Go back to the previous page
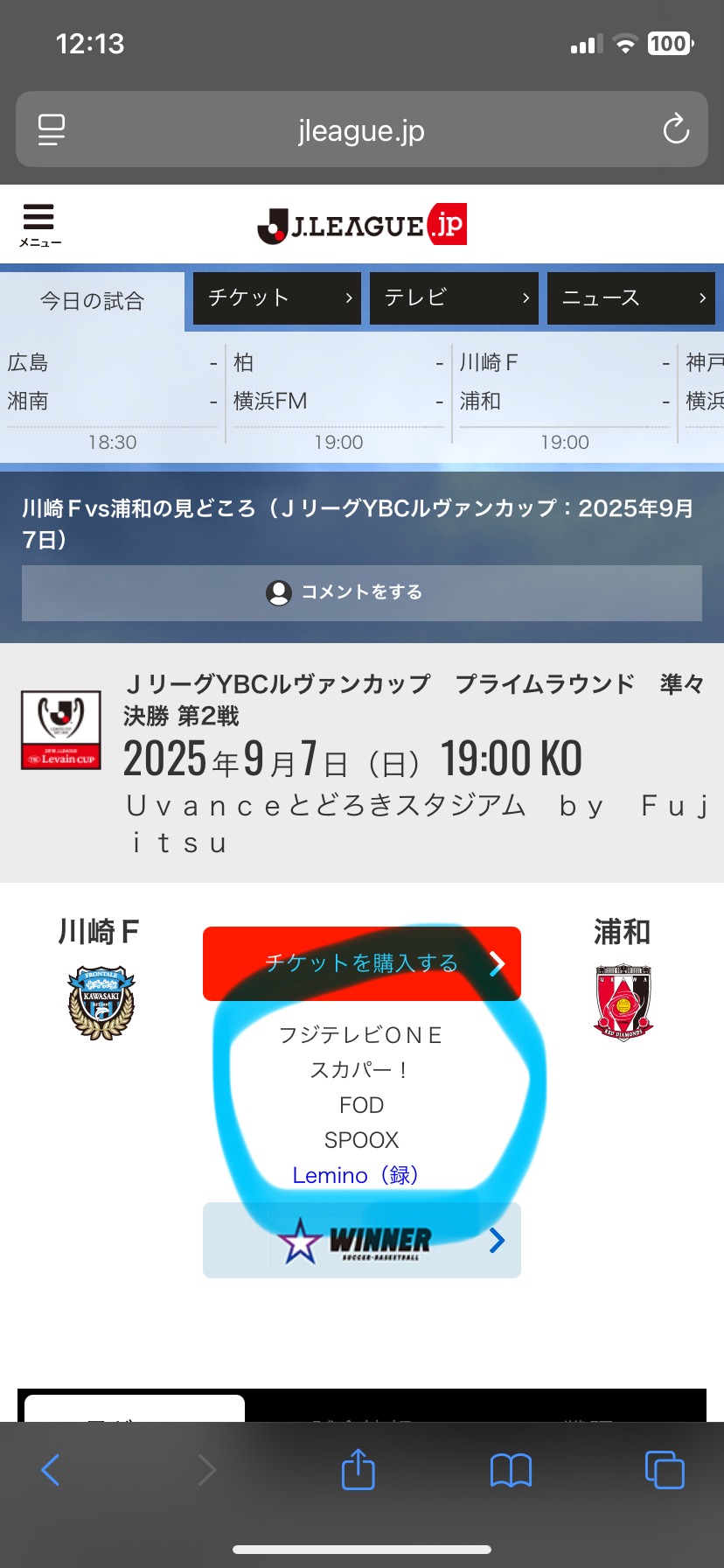This screenshot has width=724, height=1568. pyautogui.click(x=51, y=1470)
